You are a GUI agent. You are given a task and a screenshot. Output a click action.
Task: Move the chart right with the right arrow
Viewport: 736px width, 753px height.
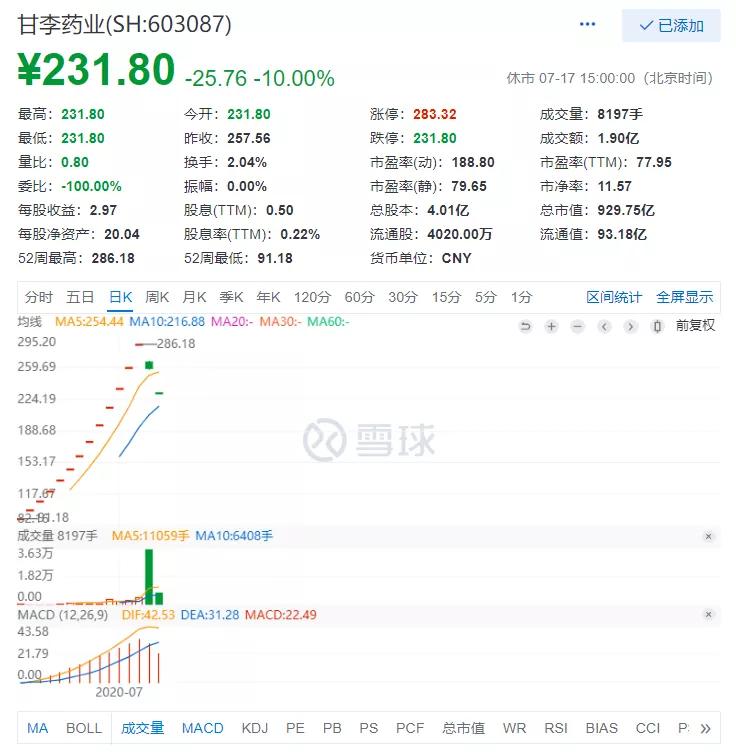pyautogui.click(x=630, y=326)
